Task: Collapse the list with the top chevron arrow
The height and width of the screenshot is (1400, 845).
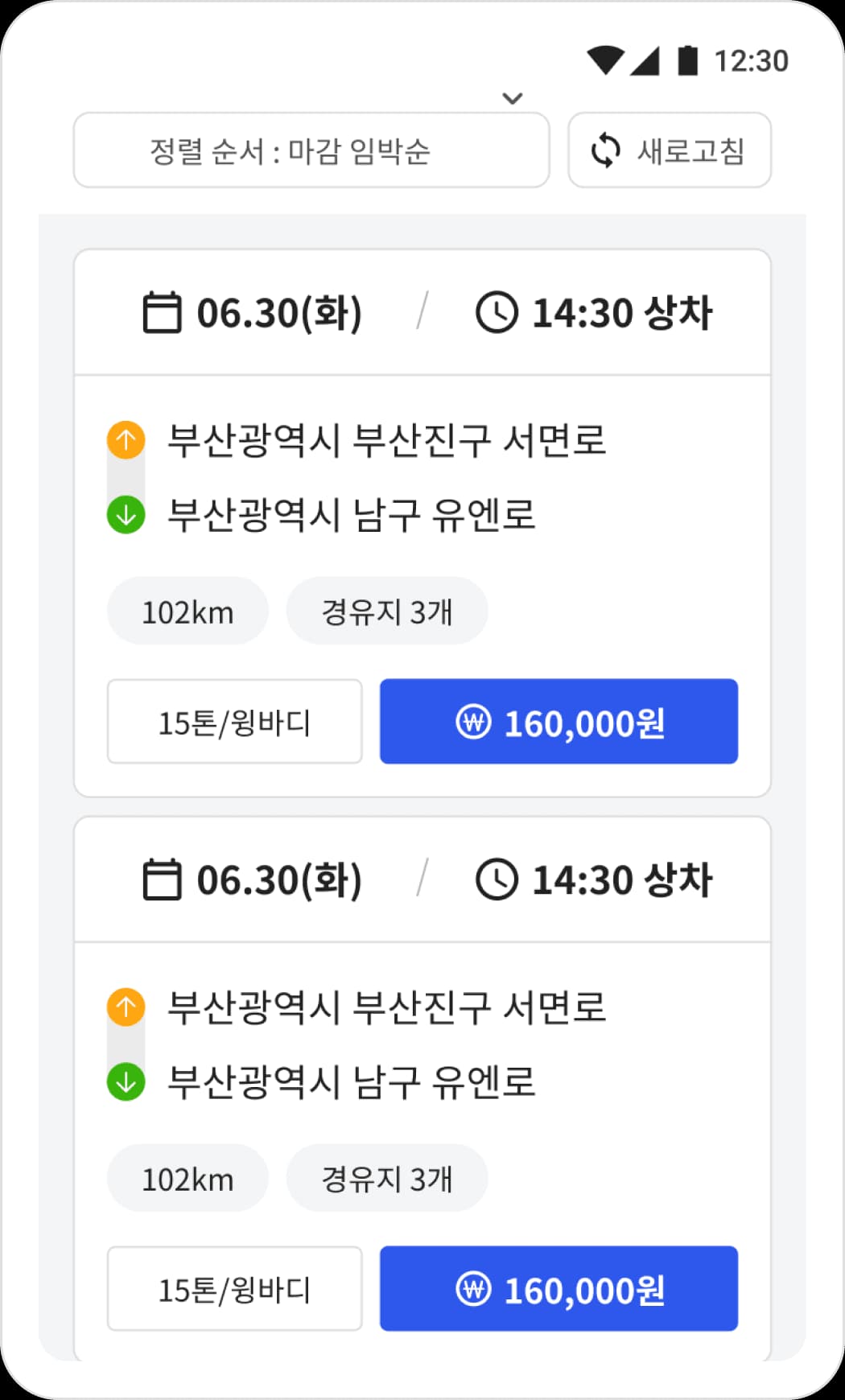Action: [512, 97]
